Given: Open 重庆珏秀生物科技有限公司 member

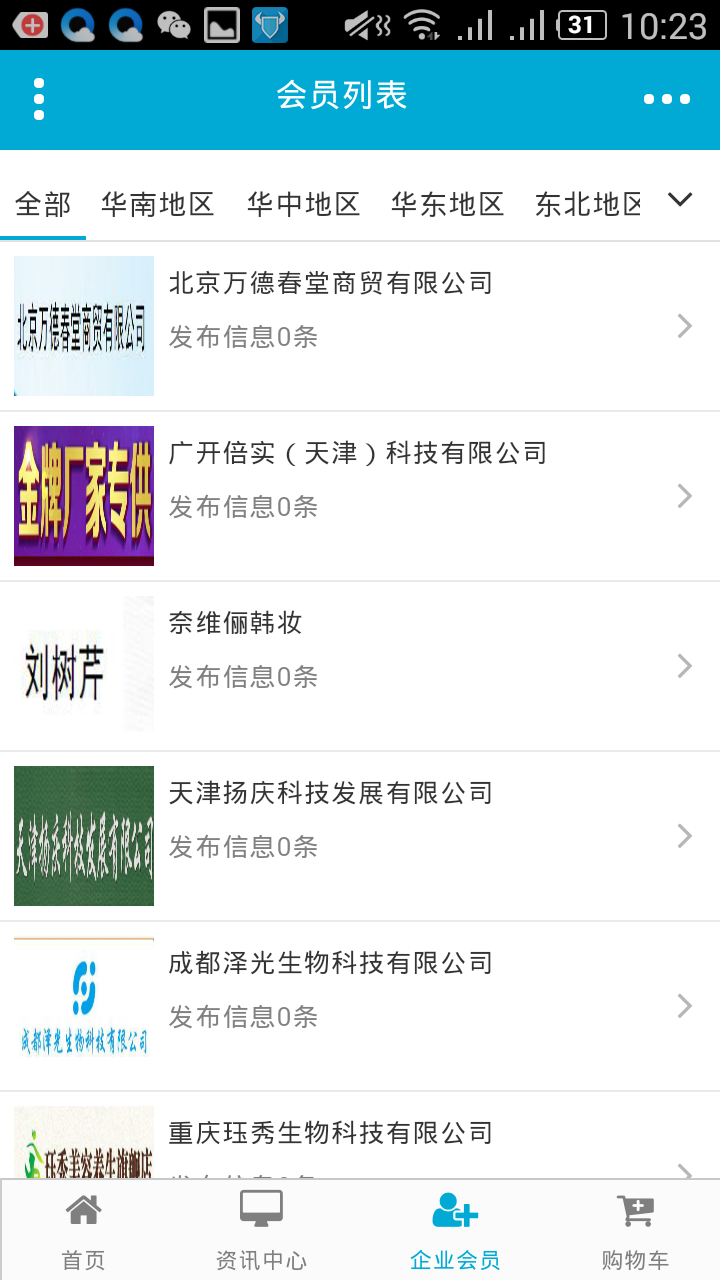Looking at the screenshot, I should (x=360, y=1140).
